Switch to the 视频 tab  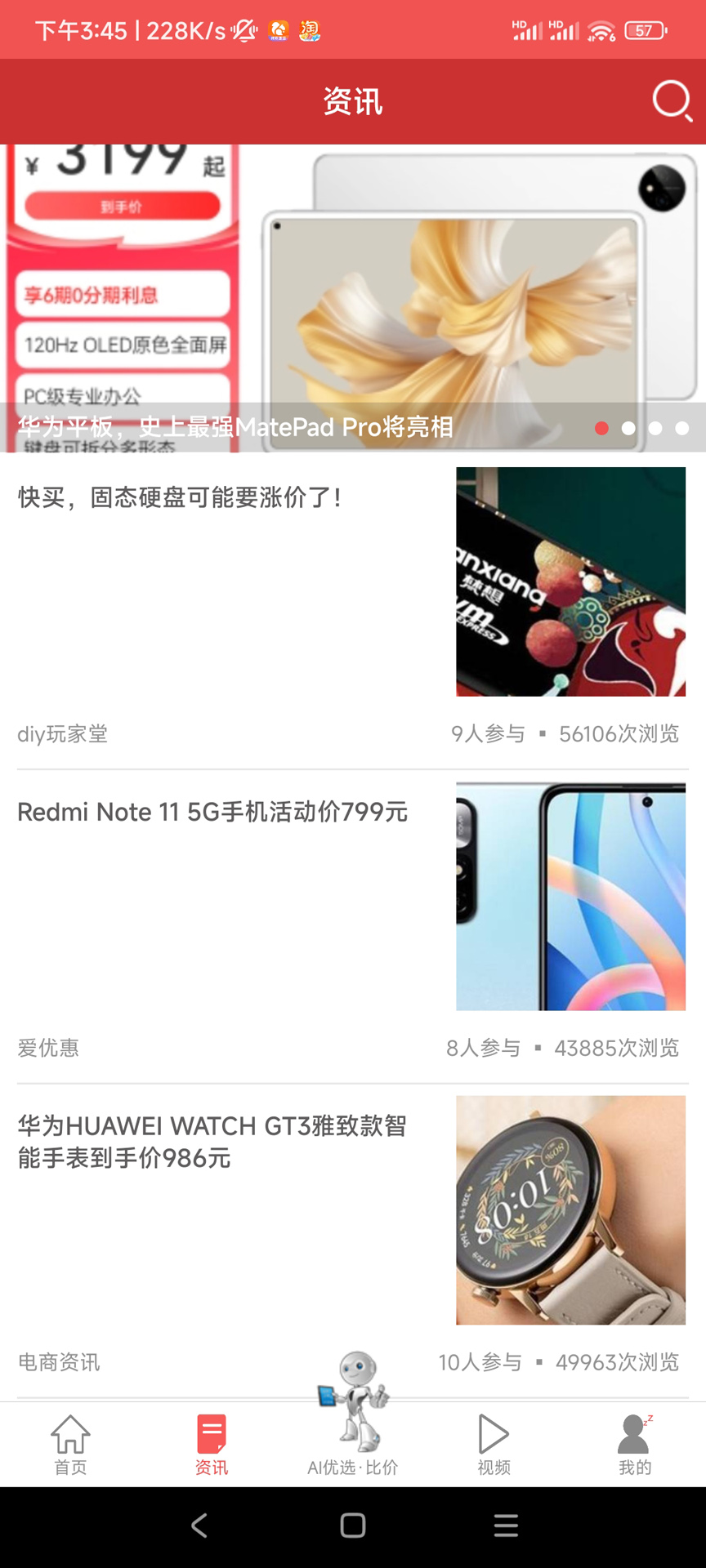pos(494,1445)
